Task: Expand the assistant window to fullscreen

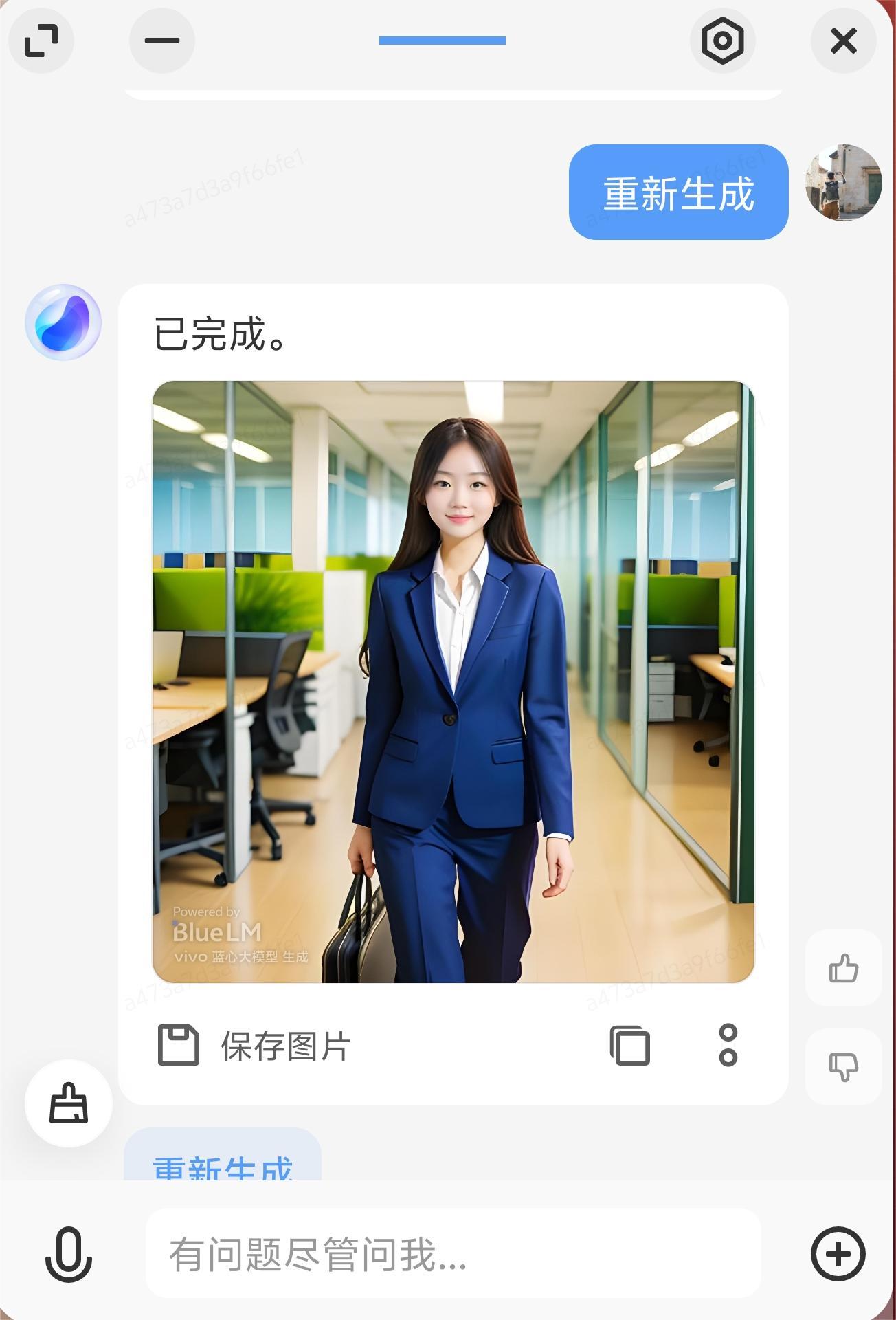Action: 41,41
